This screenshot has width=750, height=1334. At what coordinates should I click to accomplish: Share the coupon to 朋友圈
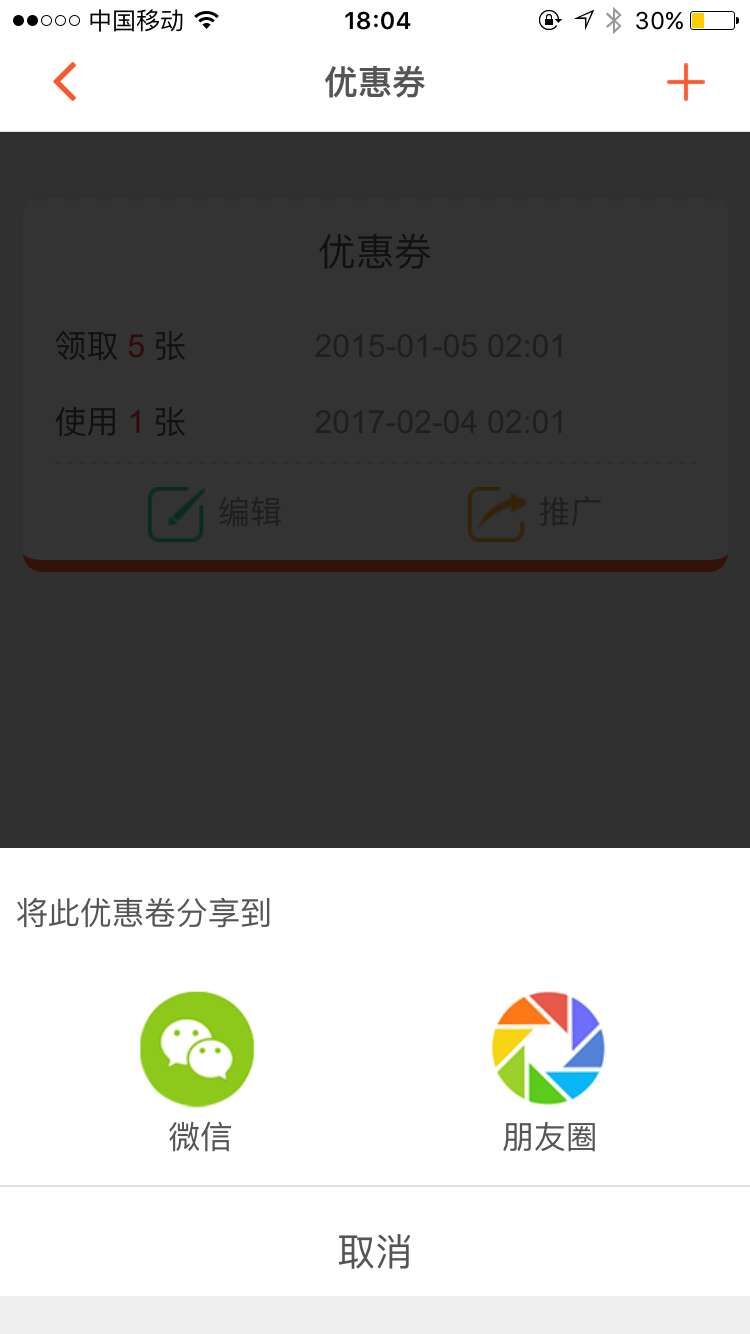click(548, 1050)
